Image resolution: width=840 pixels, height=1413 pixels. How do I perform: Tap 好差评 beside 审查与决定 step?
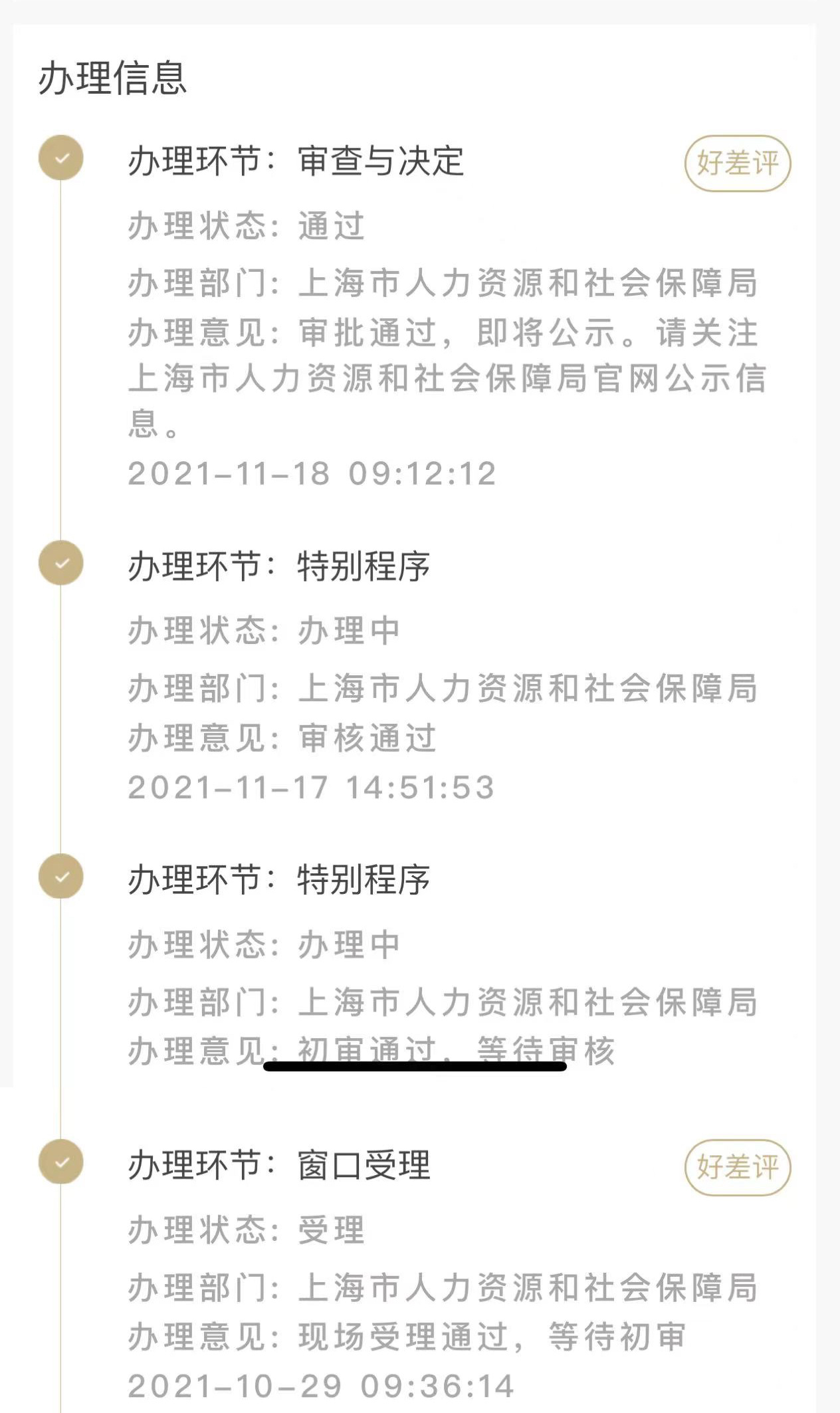(738, 163)
